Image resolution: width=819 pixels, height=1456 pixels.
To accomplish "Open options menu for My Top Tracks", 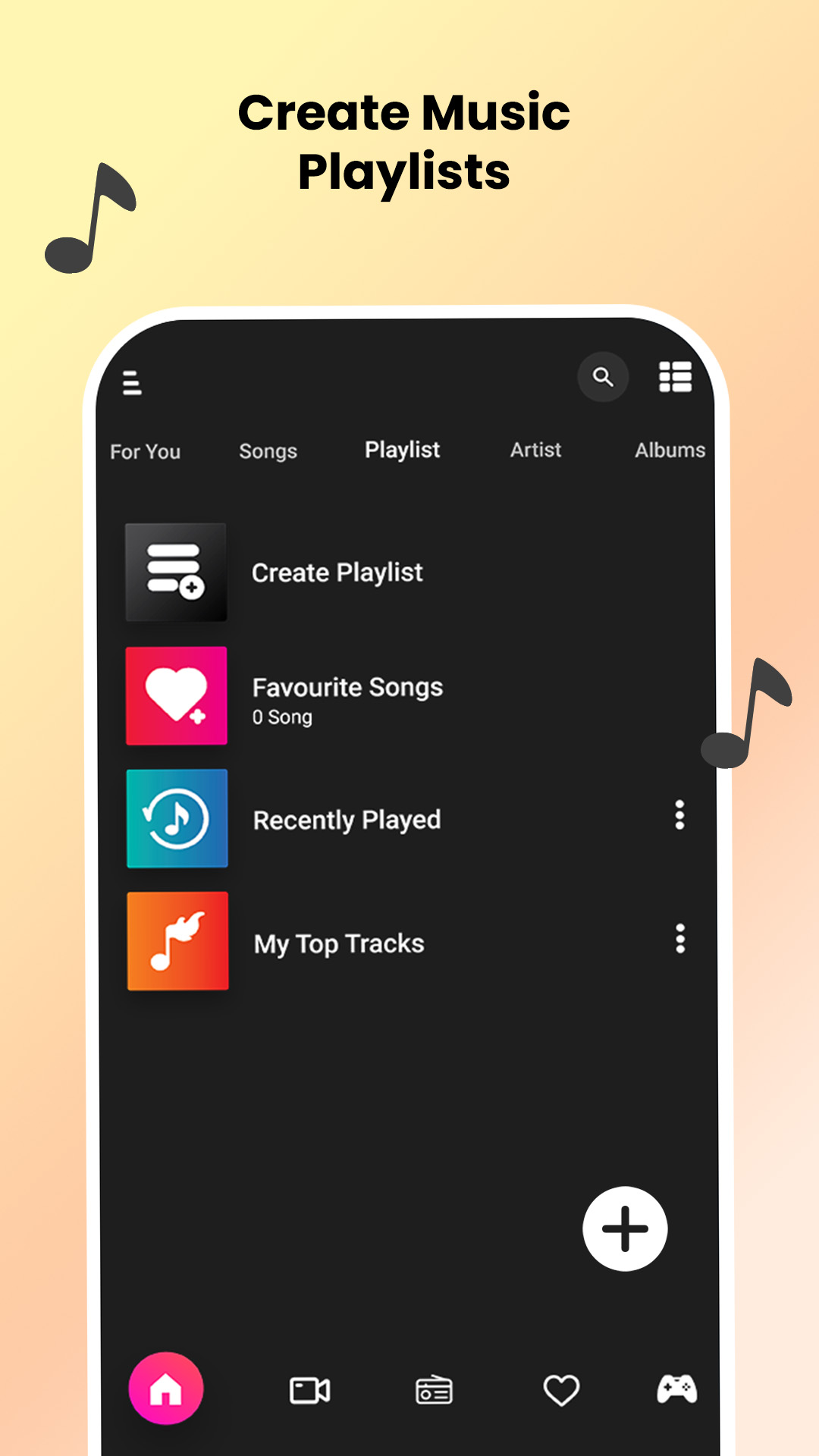I will 679,940.
